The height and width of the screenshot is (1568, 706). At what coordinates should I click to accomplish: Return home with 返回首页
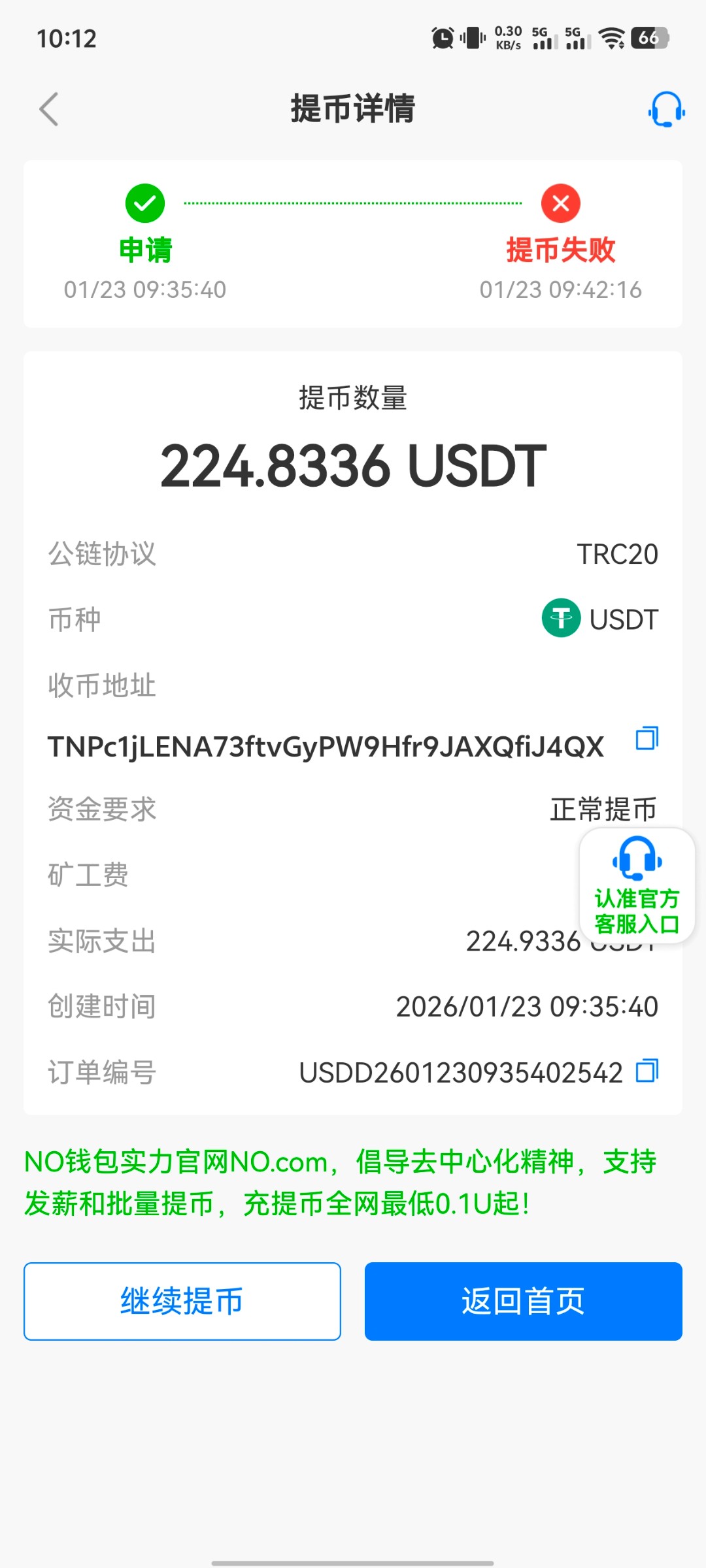tap(523, 1301)
